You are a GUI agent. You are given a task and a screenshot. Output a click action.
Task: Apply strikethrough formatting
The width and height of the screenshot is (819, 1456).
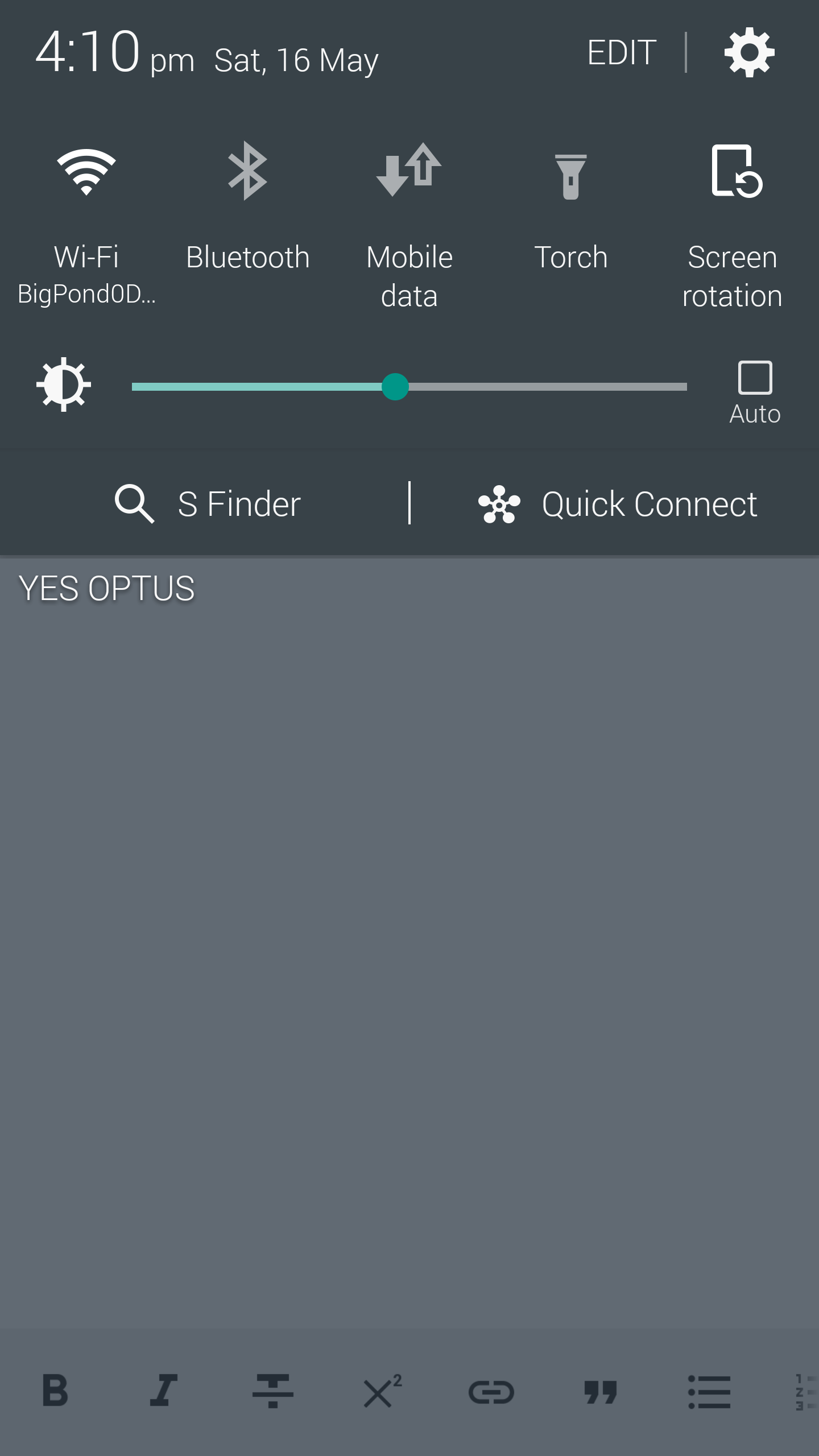[273, 1391]
